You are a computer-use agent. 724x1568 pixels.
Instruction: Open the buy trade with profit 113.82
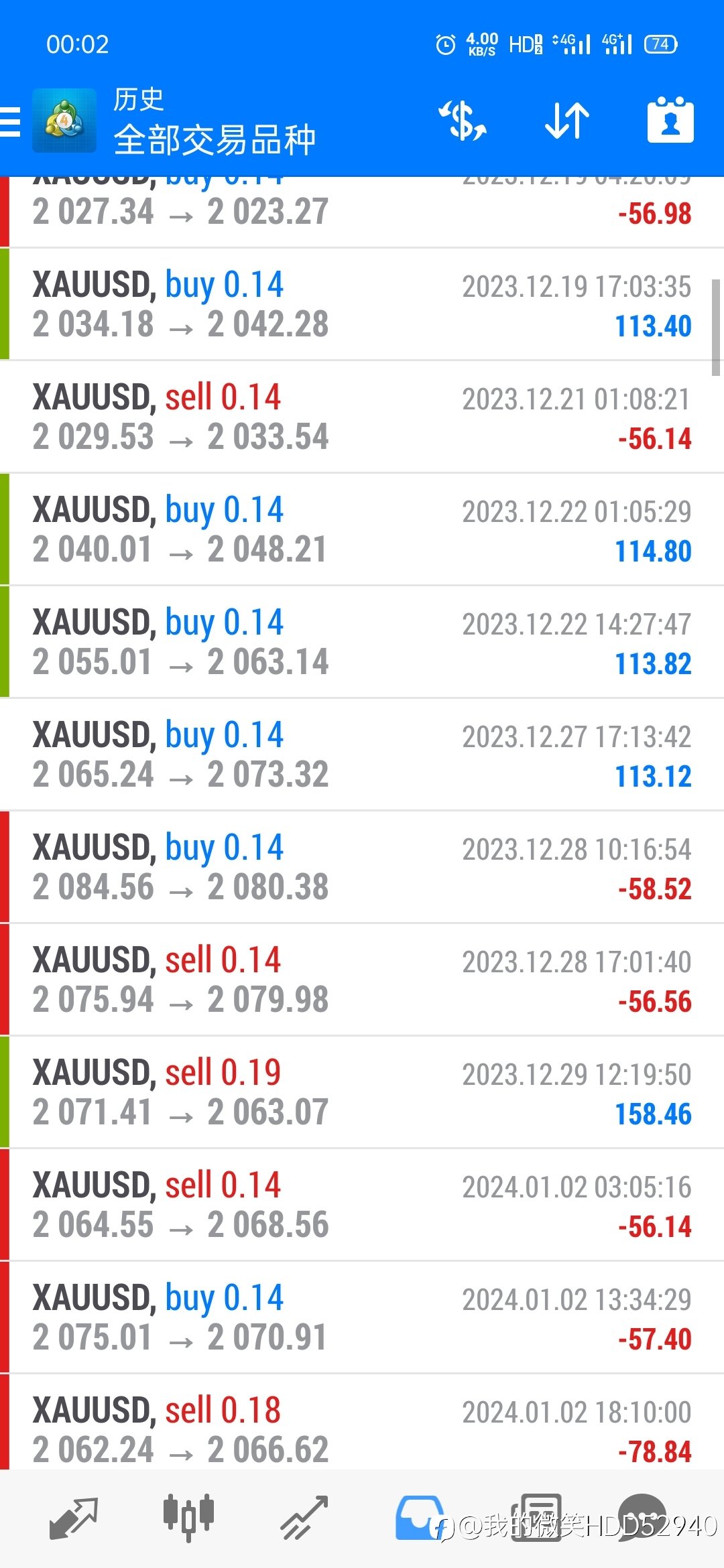click(x=362, y=642)
